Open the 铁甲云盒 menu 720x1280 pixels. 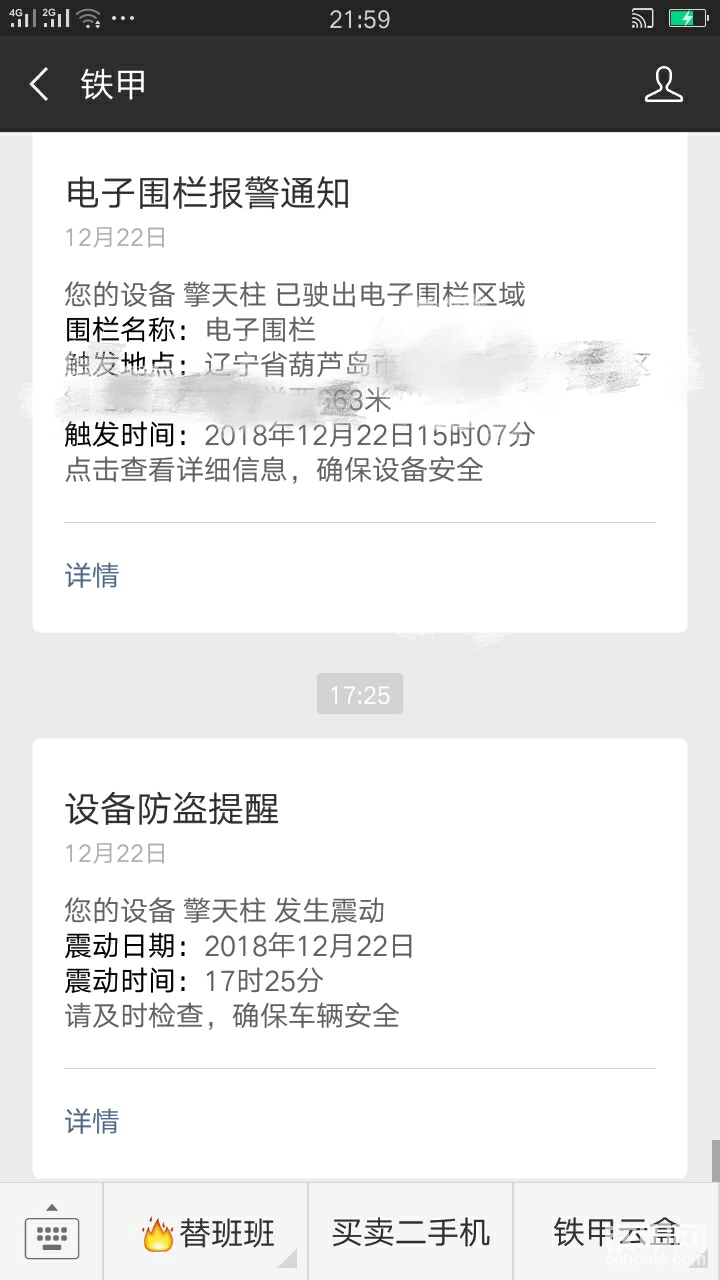tap(617, 1232)
